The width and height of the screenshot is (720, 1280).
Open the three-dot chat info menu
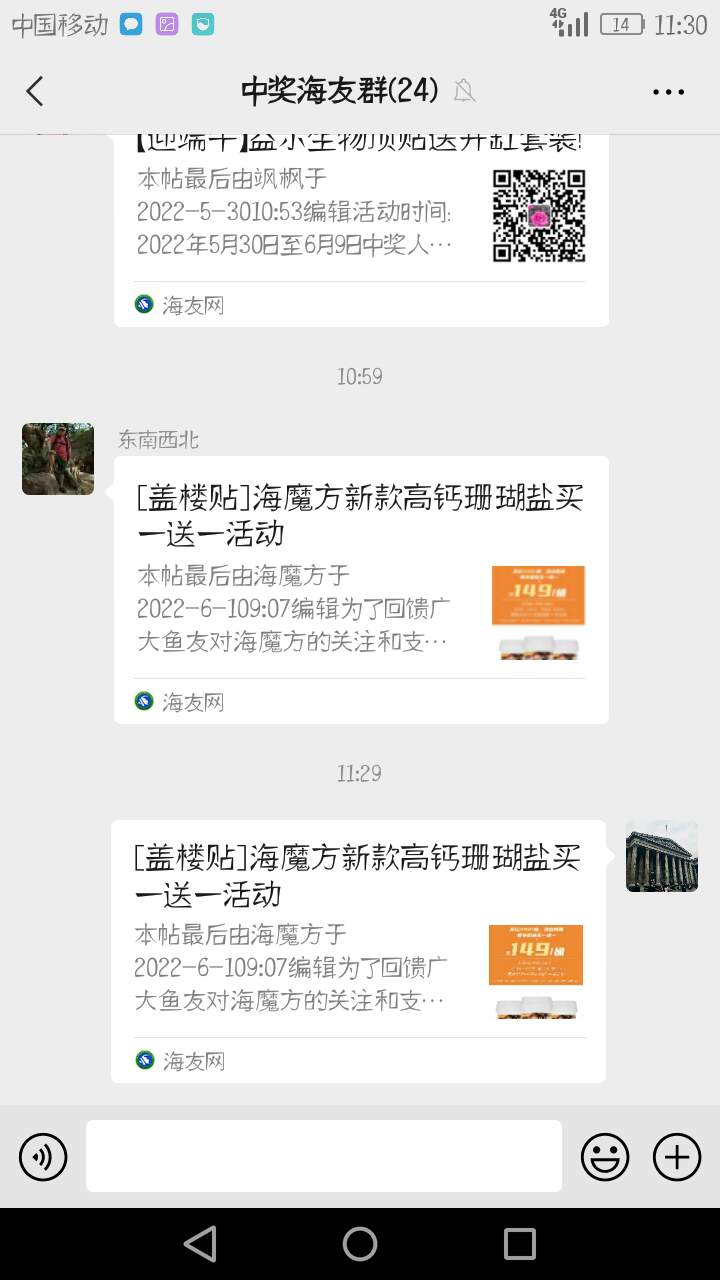[668, 92]
